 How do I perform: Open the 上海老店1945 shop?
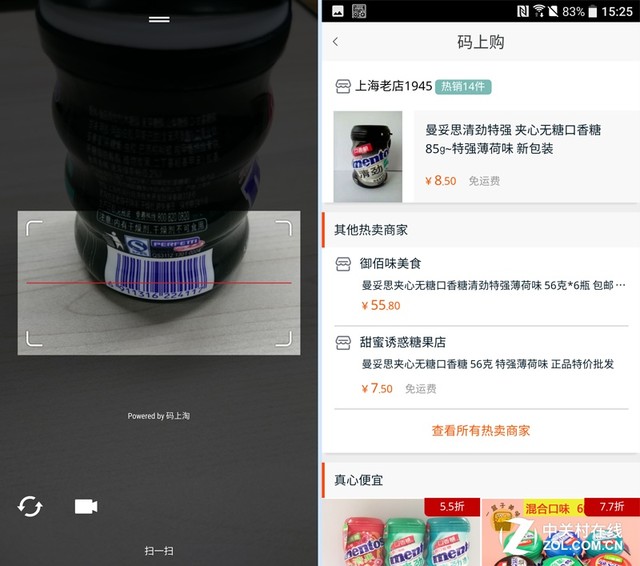(x=393, y=86)
